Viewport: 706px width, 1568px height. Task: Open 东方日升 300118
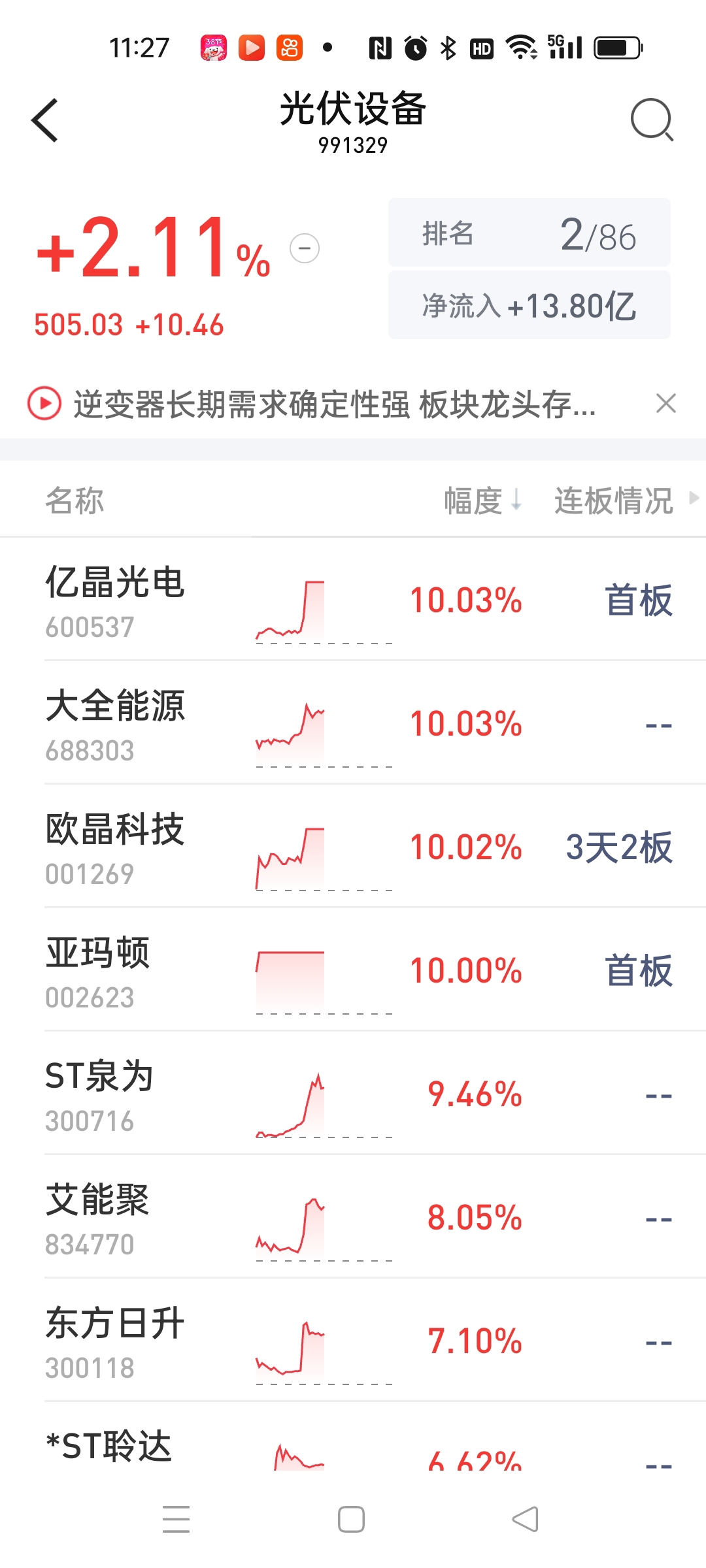pyautogui.click(x=353, y=1340)
